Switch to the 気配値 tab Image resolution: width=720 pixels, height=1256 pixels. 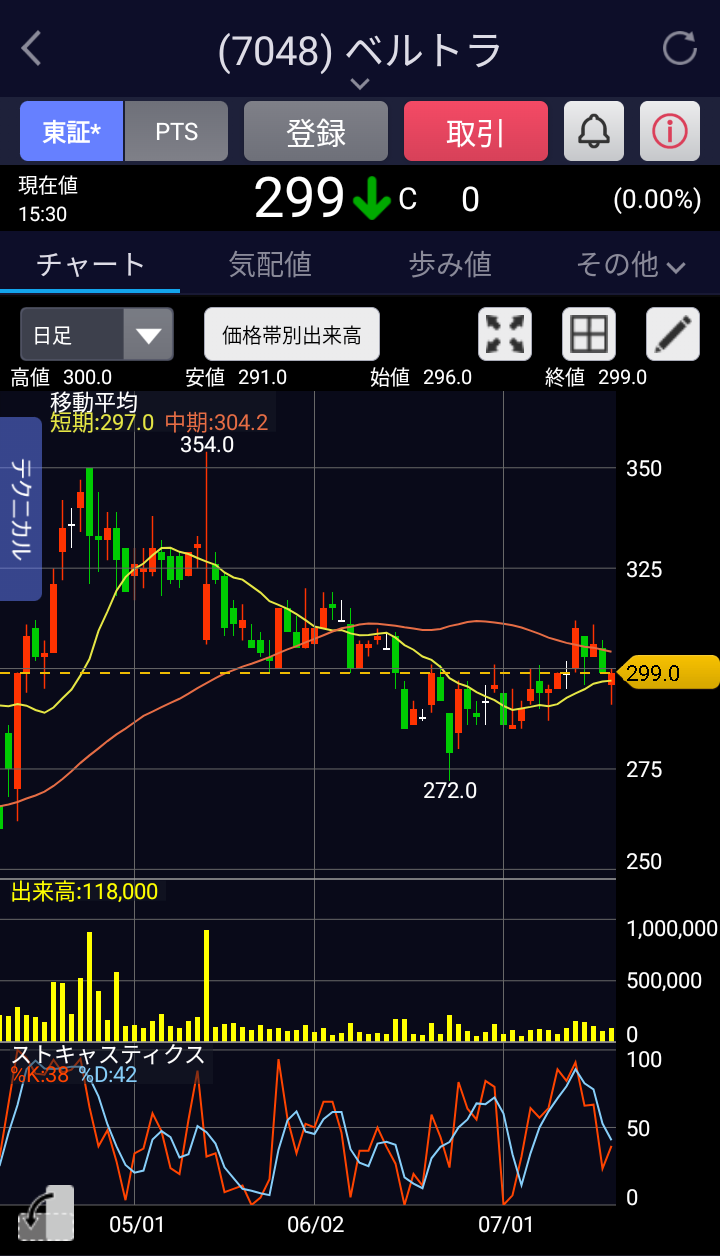(x=270, y=264)
